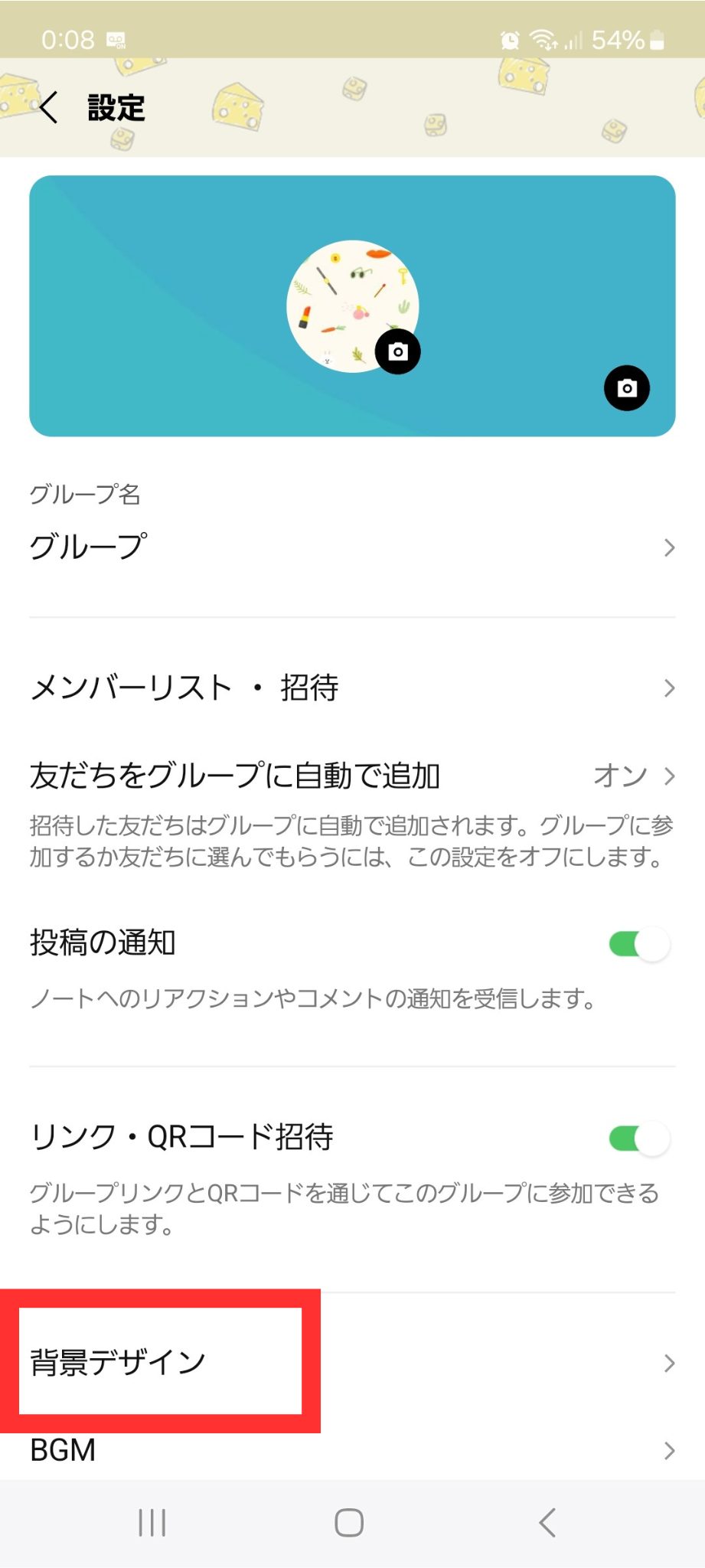The width and height of the screenshot is (705, 1568).
Task: Tap the Android back button in navigation bar
Action: coord(547,1522)
